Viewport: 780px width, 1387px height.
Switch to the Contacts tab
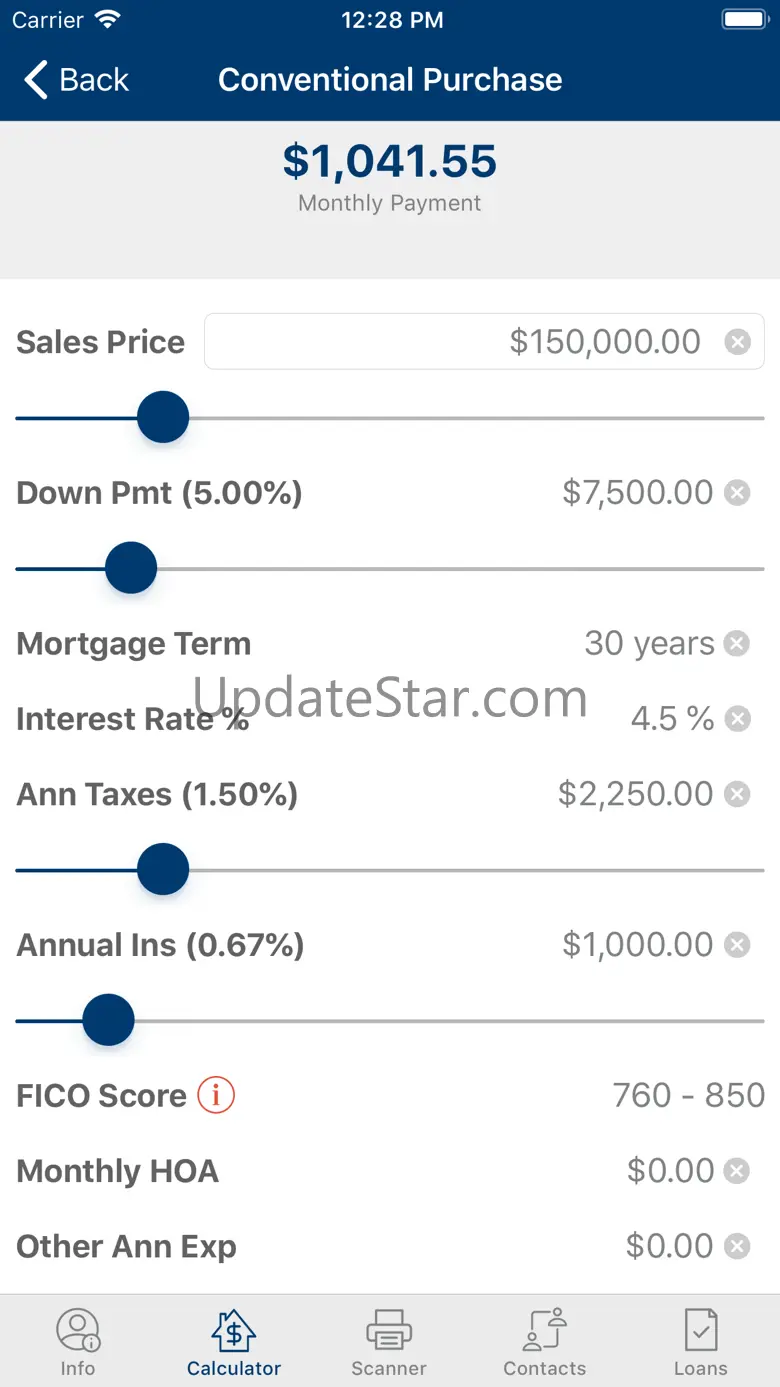tap(545, 1342)
